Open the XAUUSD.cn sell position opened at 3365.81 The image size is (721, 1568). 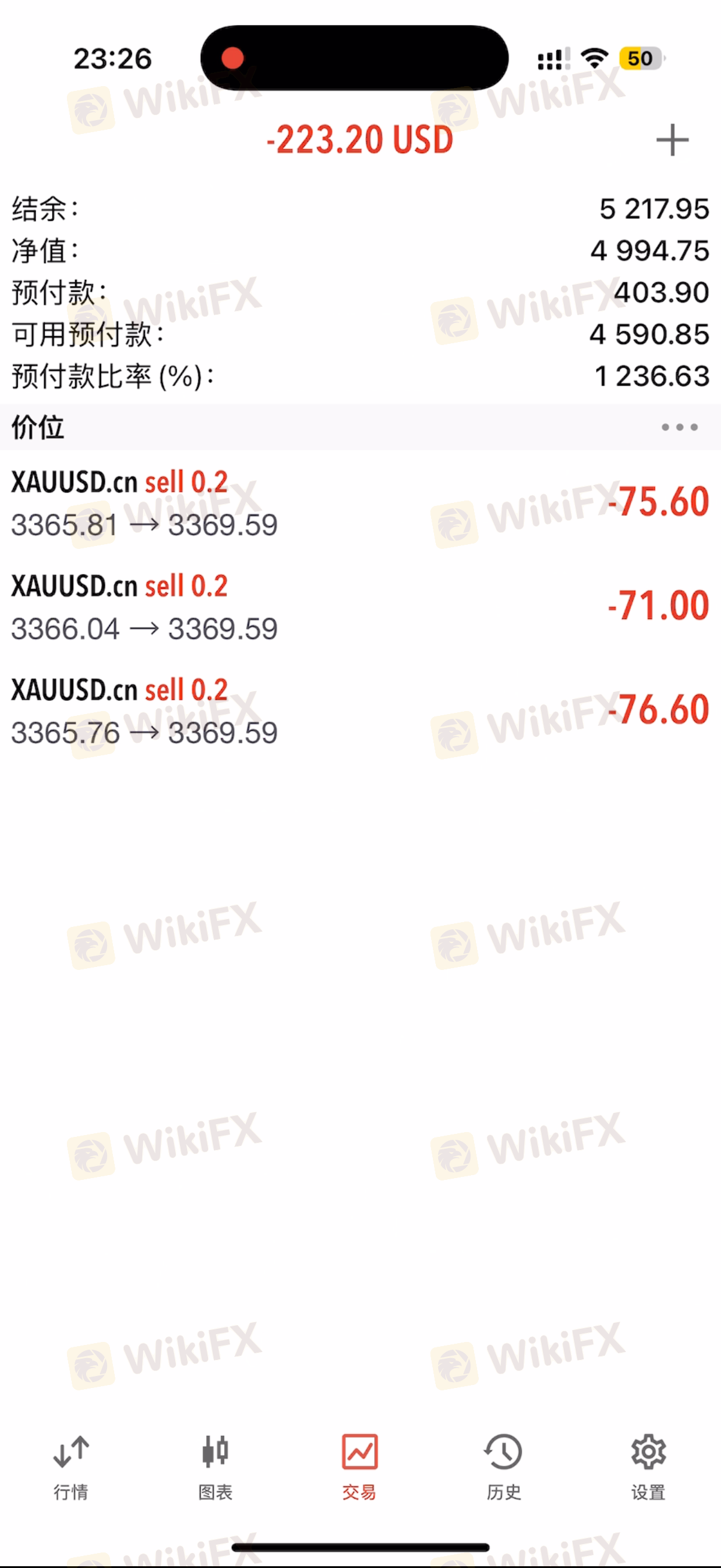[x=360, y=503]
